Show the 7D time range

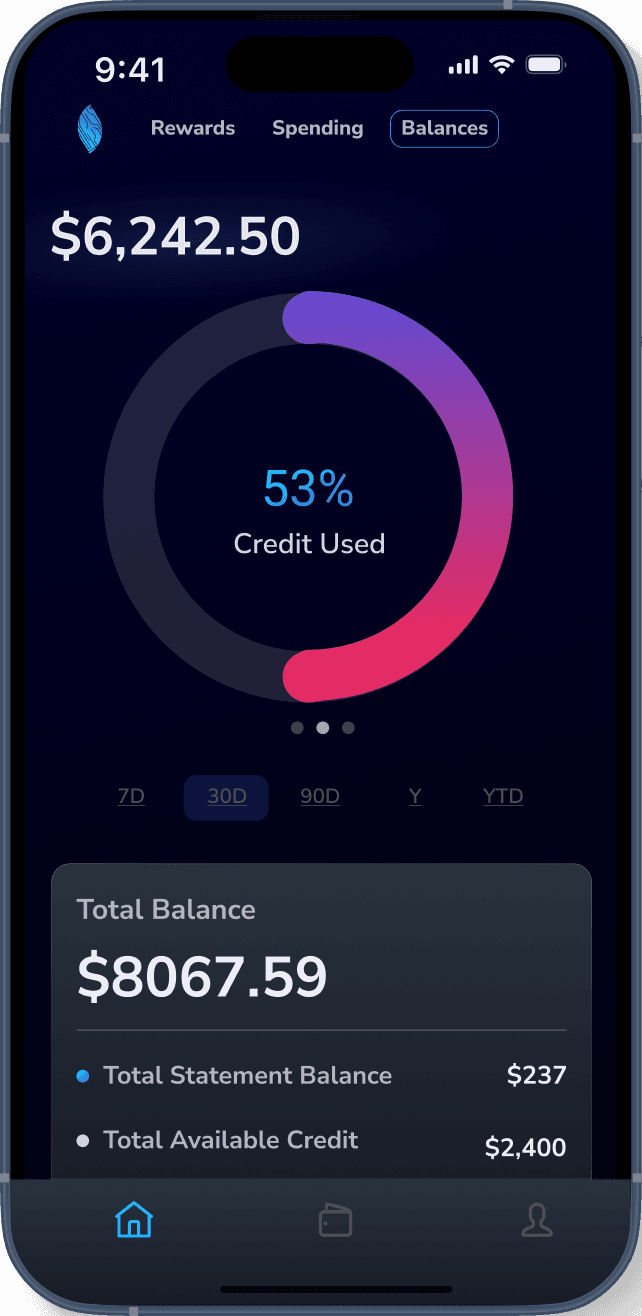coord(132,797)
